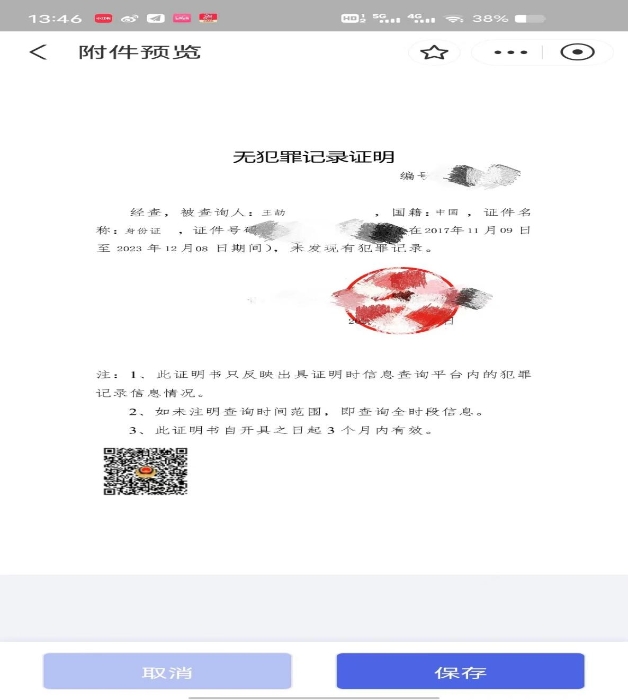Open the three-dot more menu
This screenshot has height=700, width=628.
pos(510,53)
